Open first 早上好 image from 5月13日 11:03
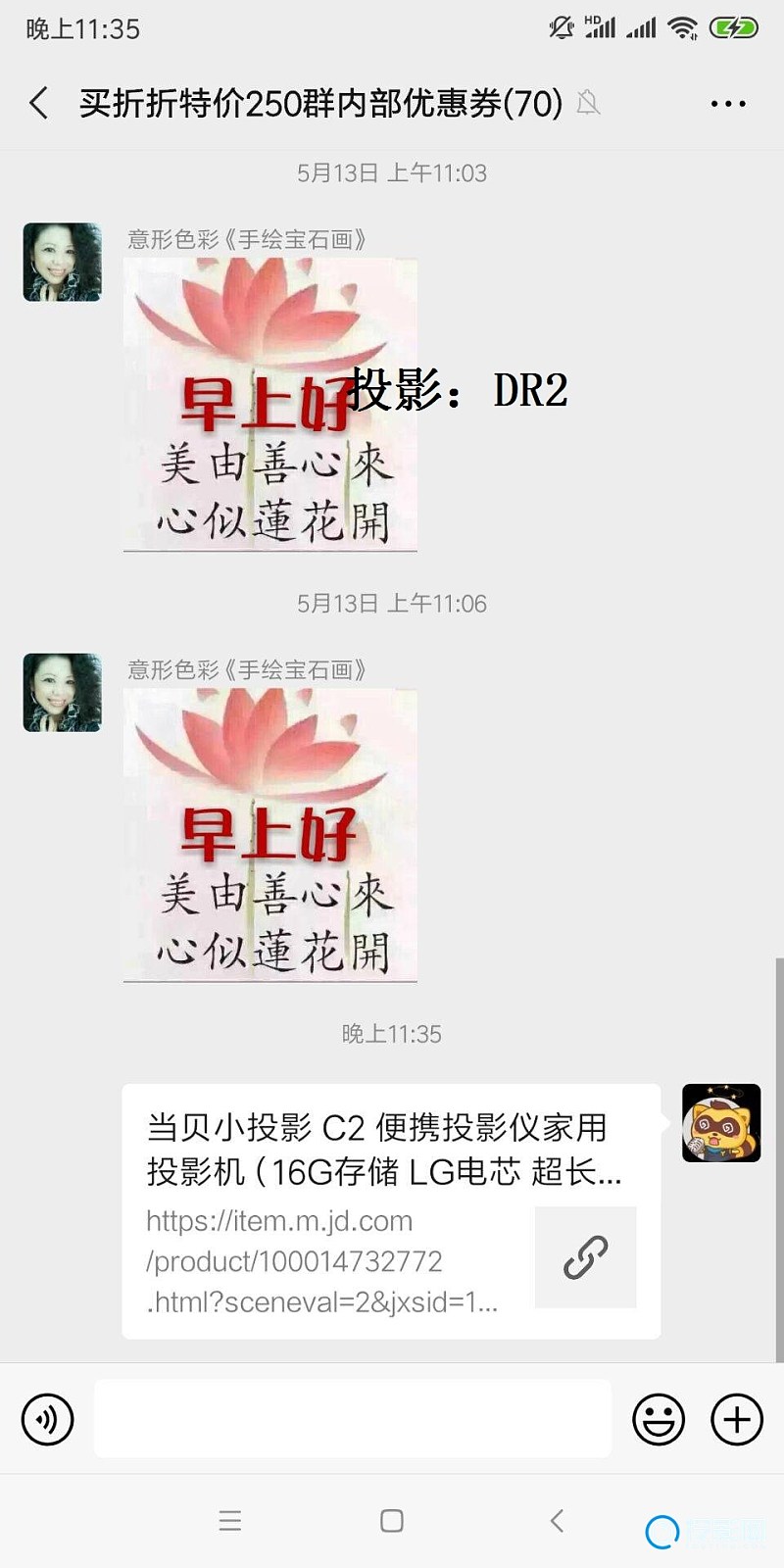 (x=269, y=404)
